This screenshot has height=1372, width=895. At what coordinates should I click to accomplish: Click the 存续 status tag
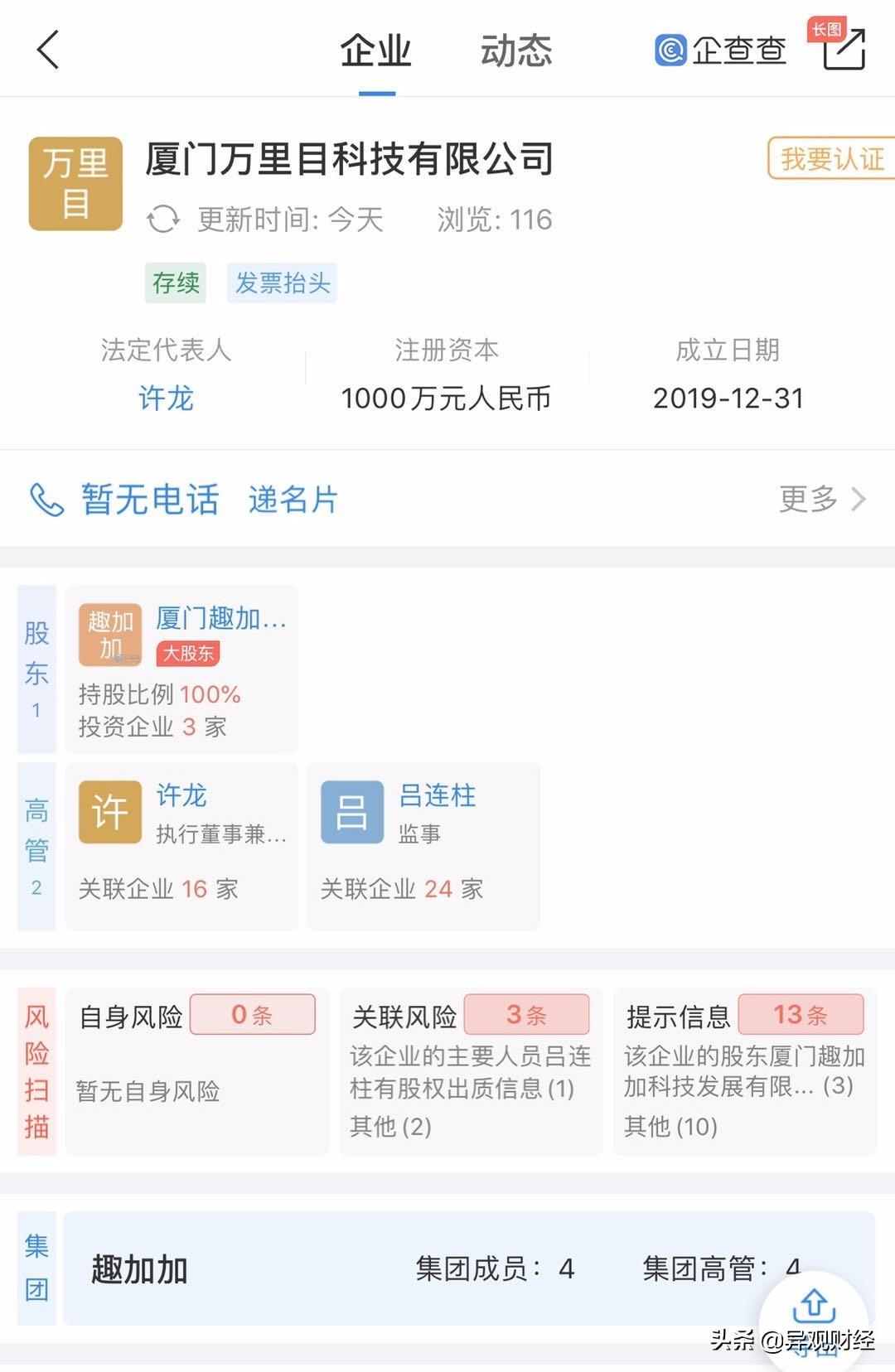175,283
